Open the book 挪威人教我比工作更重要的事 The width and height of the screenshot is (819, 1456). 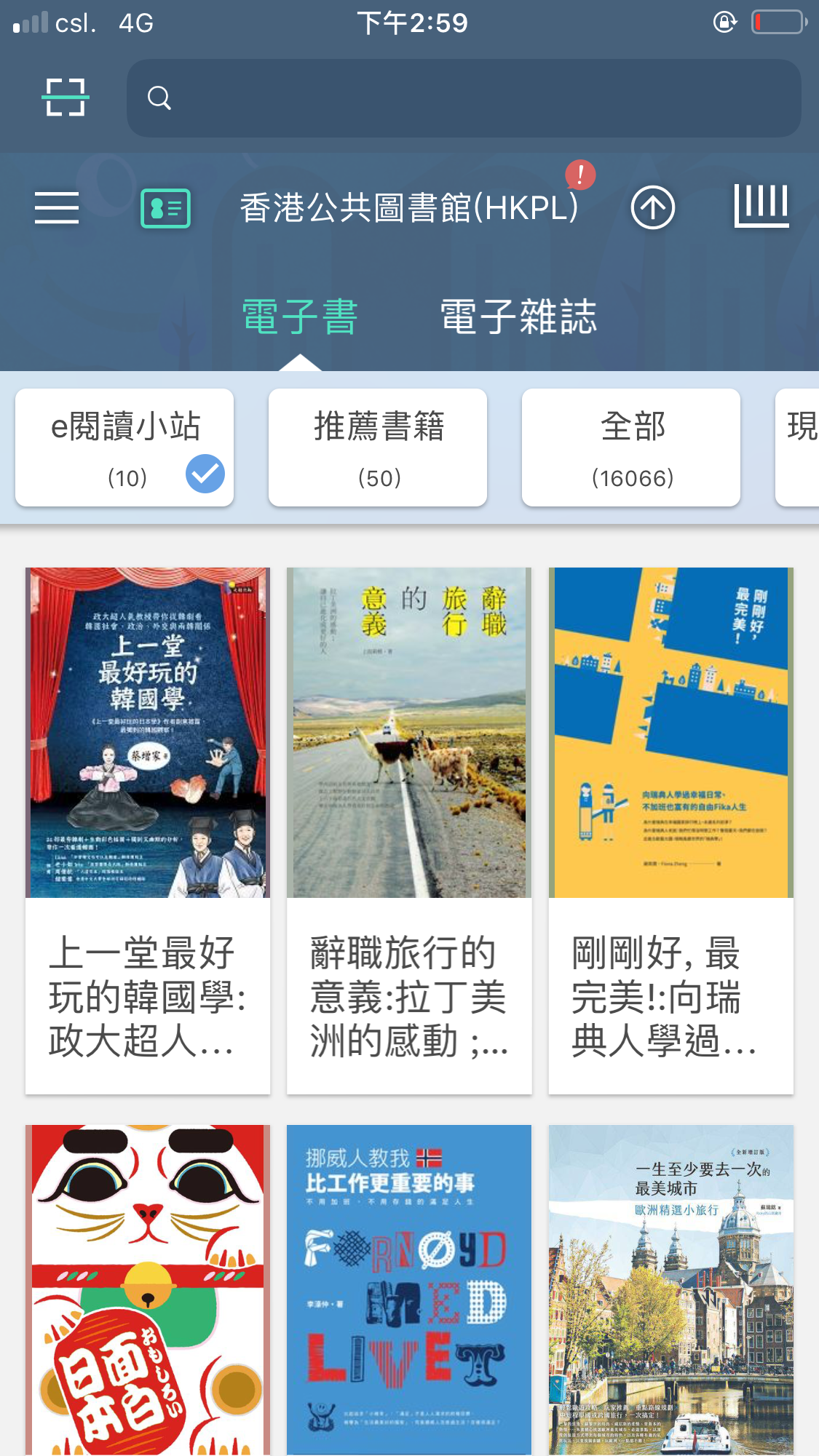(x=409, y=1289)
